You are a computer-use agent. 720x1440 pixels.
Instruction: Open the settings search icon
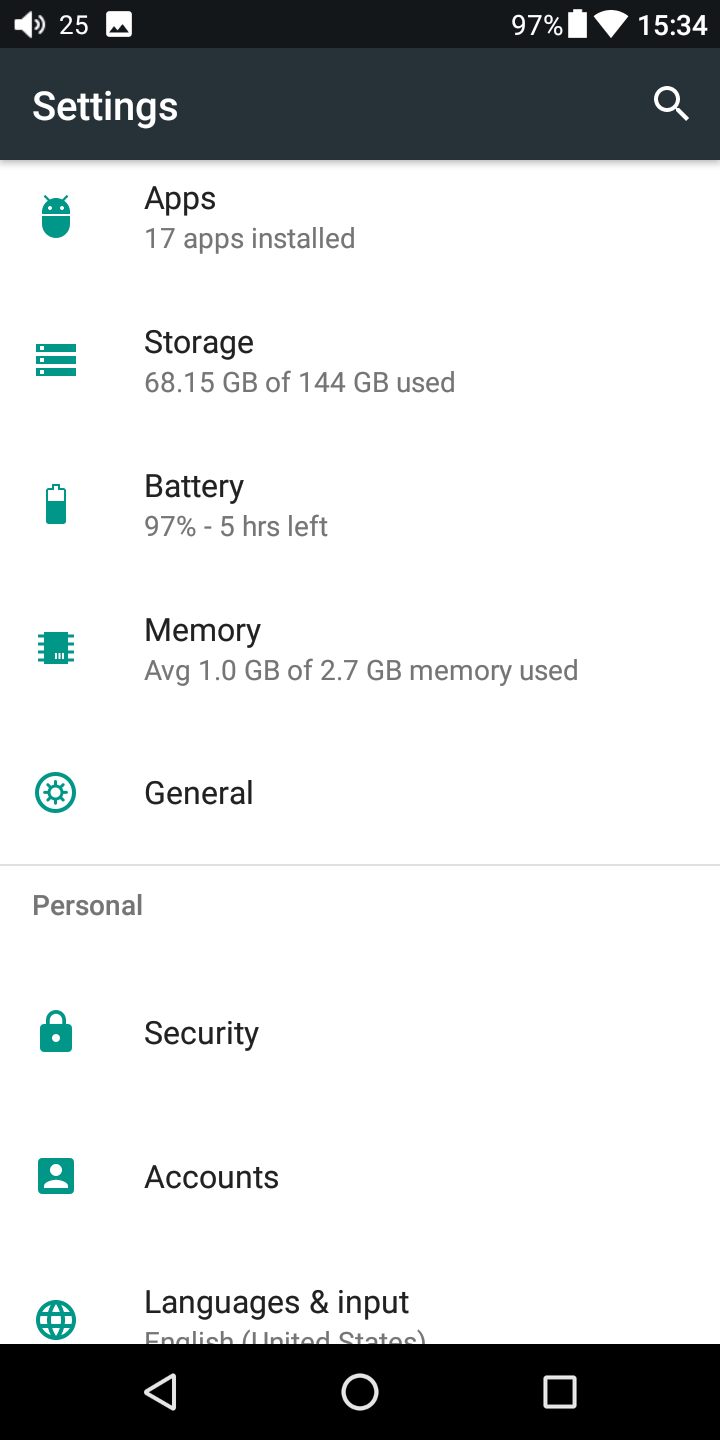671,104
